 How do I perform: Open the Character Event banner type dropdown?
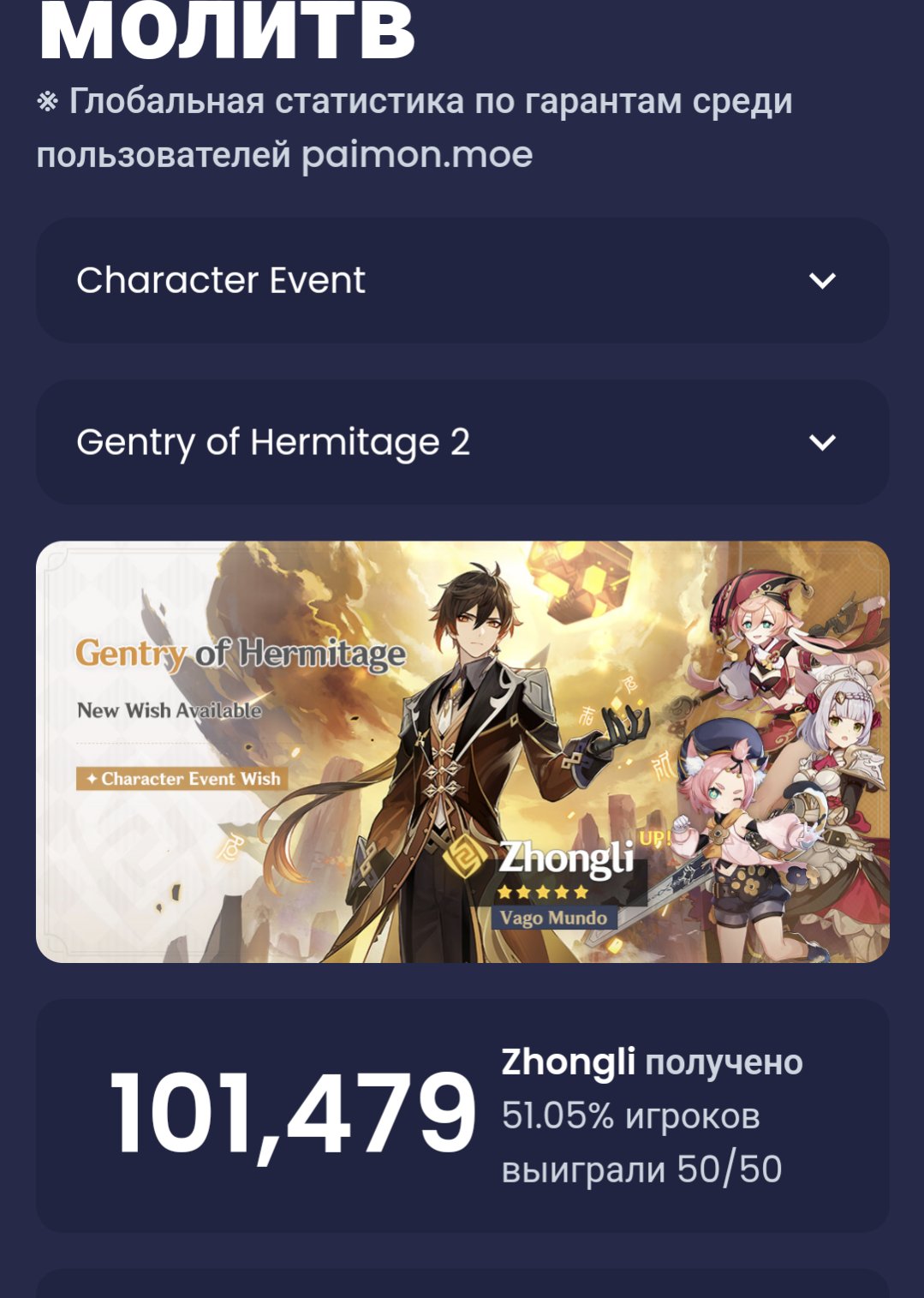pyautogui.click(x=462, y=280)
